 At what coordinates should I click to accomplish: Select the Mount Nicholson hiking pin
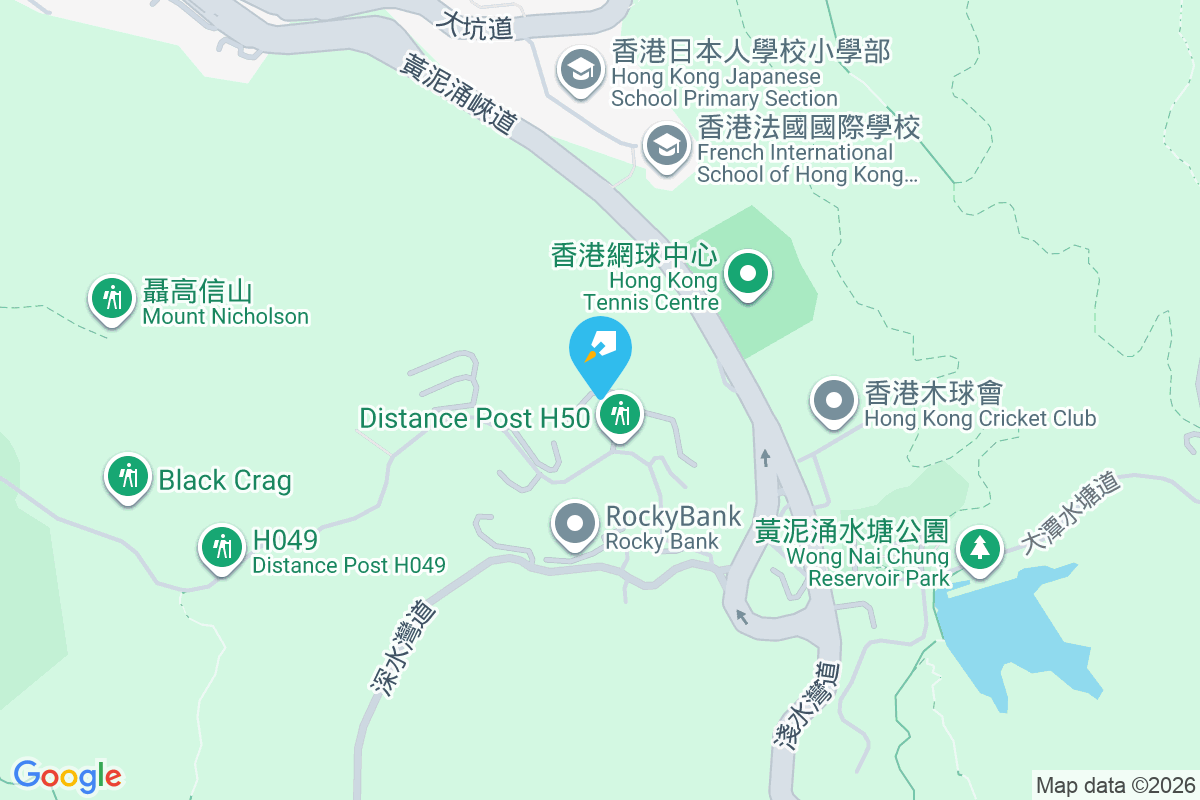coord(112,298)
